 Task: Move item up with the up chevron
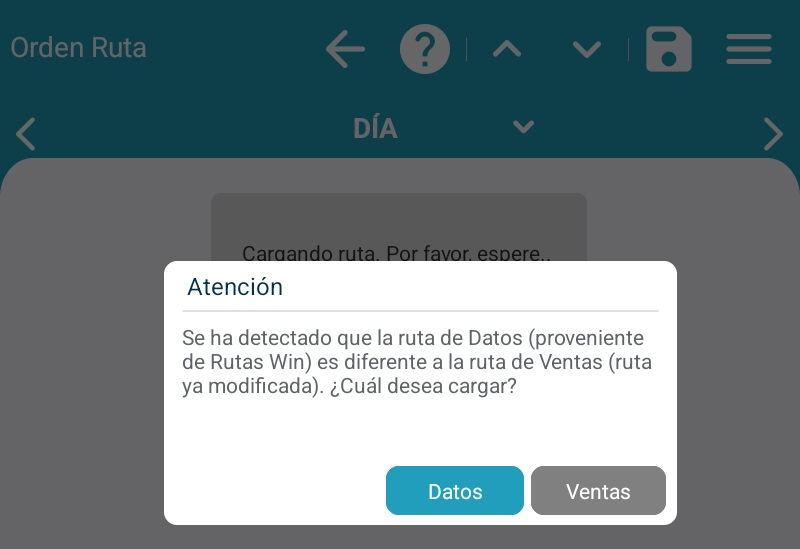[507, 48]
